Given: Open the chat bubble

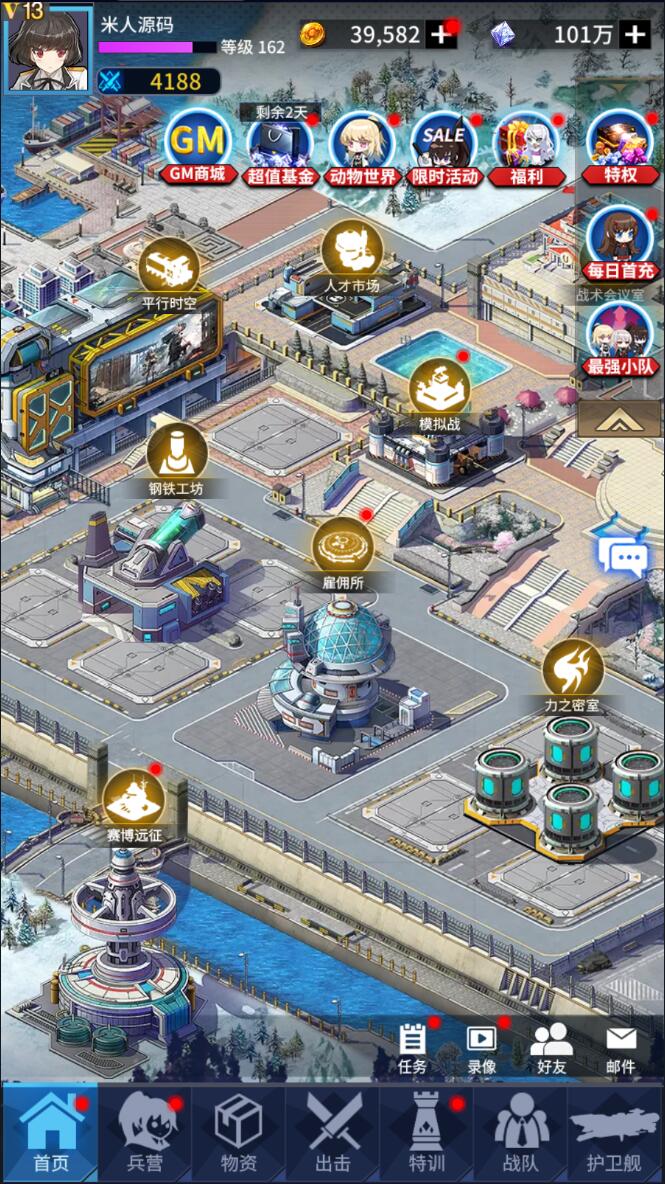Looking at the screenshot, I should click(x=624, y=556).
